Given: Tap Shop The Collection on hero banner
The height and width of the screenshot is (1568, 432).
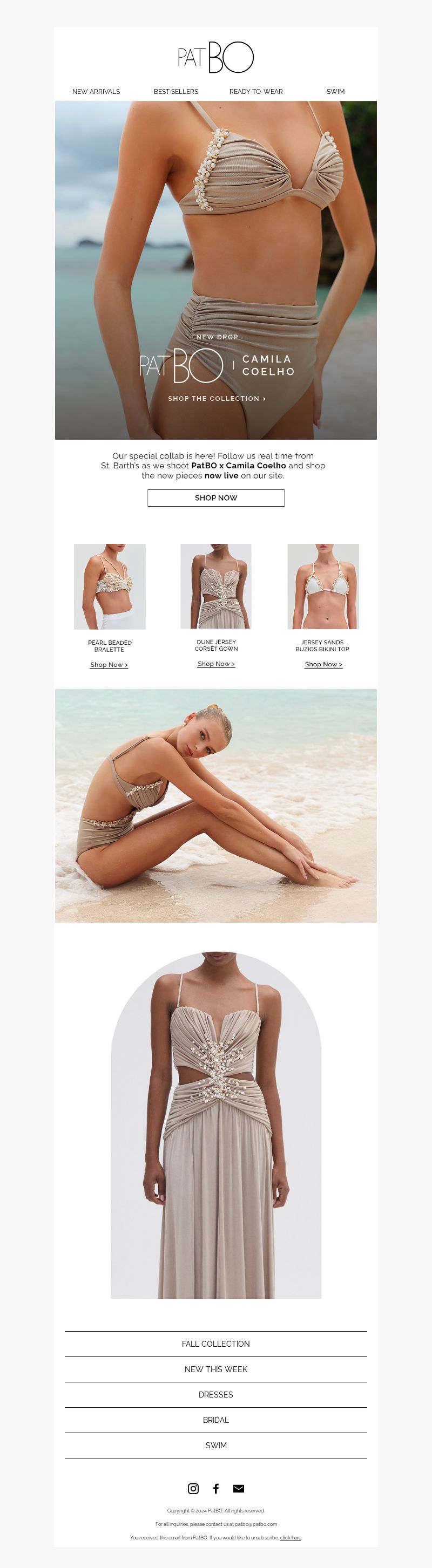Looking at the screenshot, I should 217,399.
